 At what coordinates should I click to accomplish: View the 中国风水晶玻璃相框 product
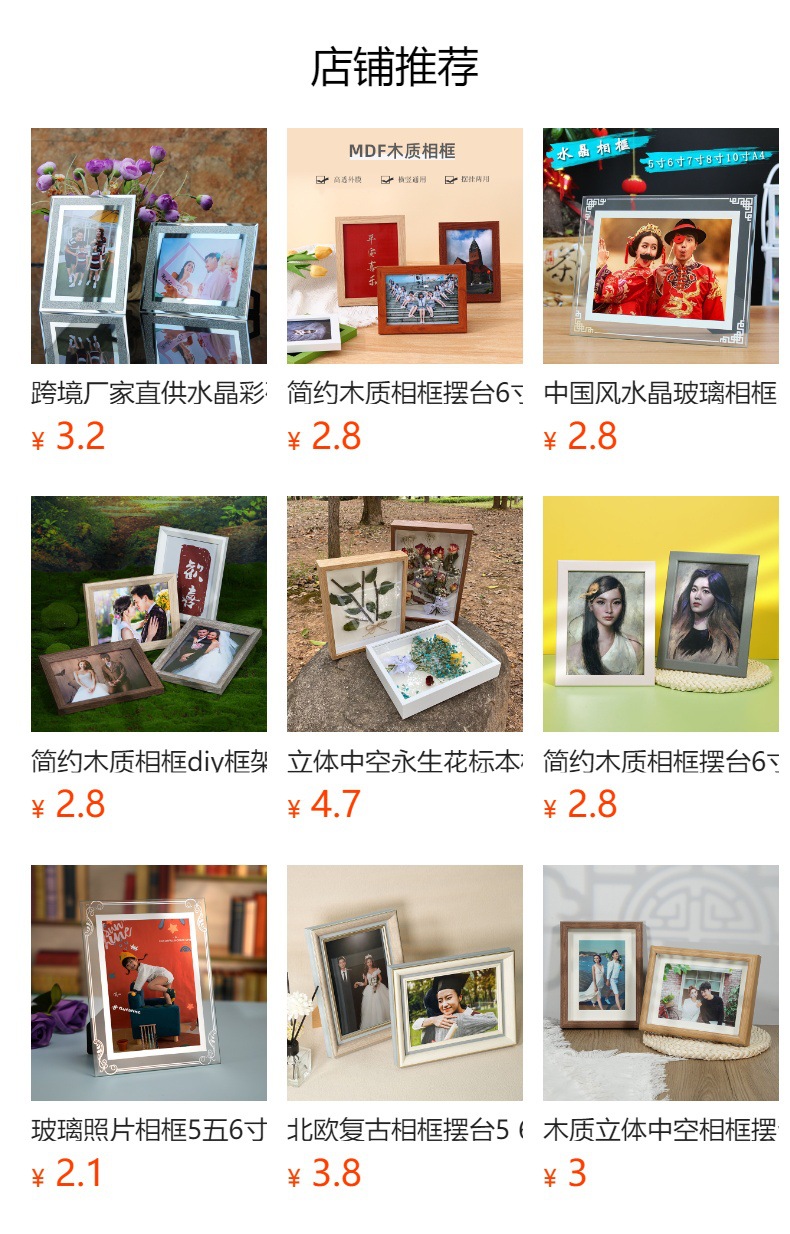coord(660,246)
